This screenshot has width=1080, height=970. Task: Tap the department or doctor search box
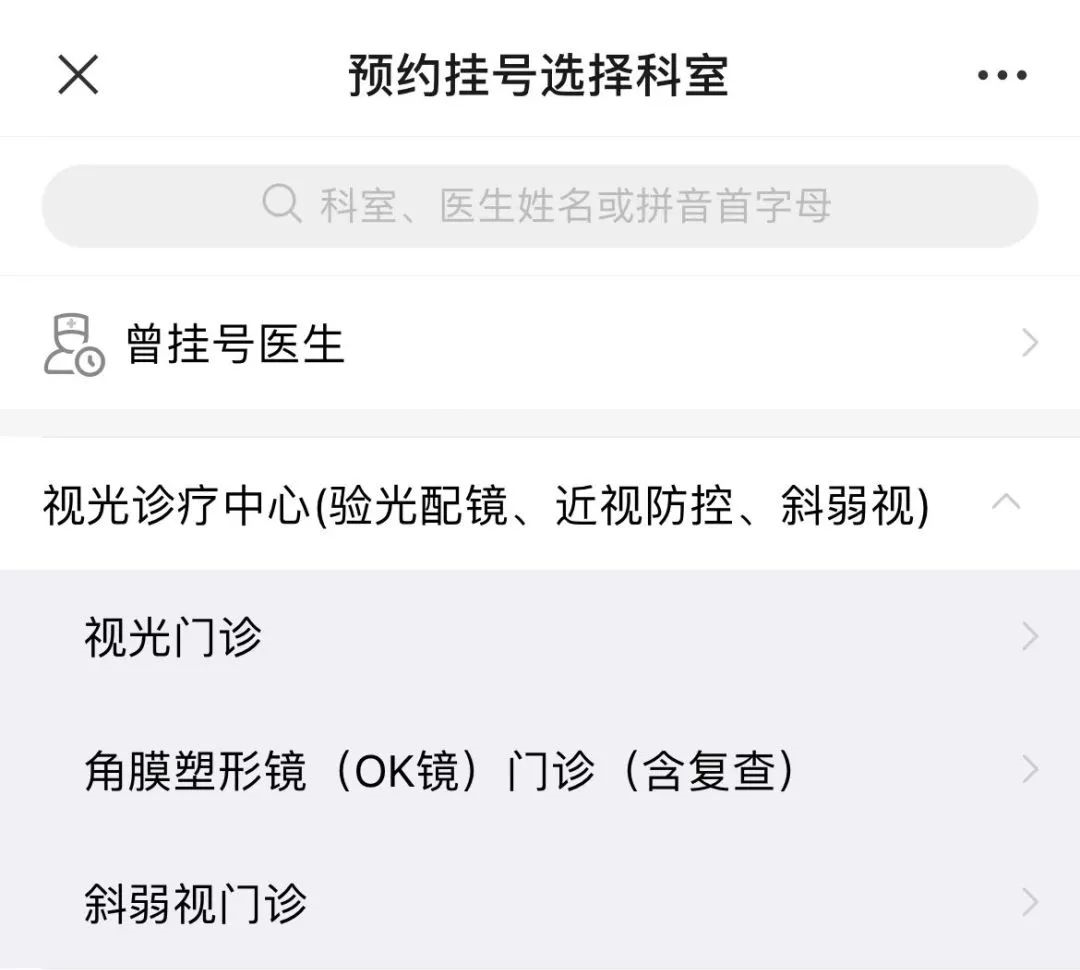pos(540,206)
